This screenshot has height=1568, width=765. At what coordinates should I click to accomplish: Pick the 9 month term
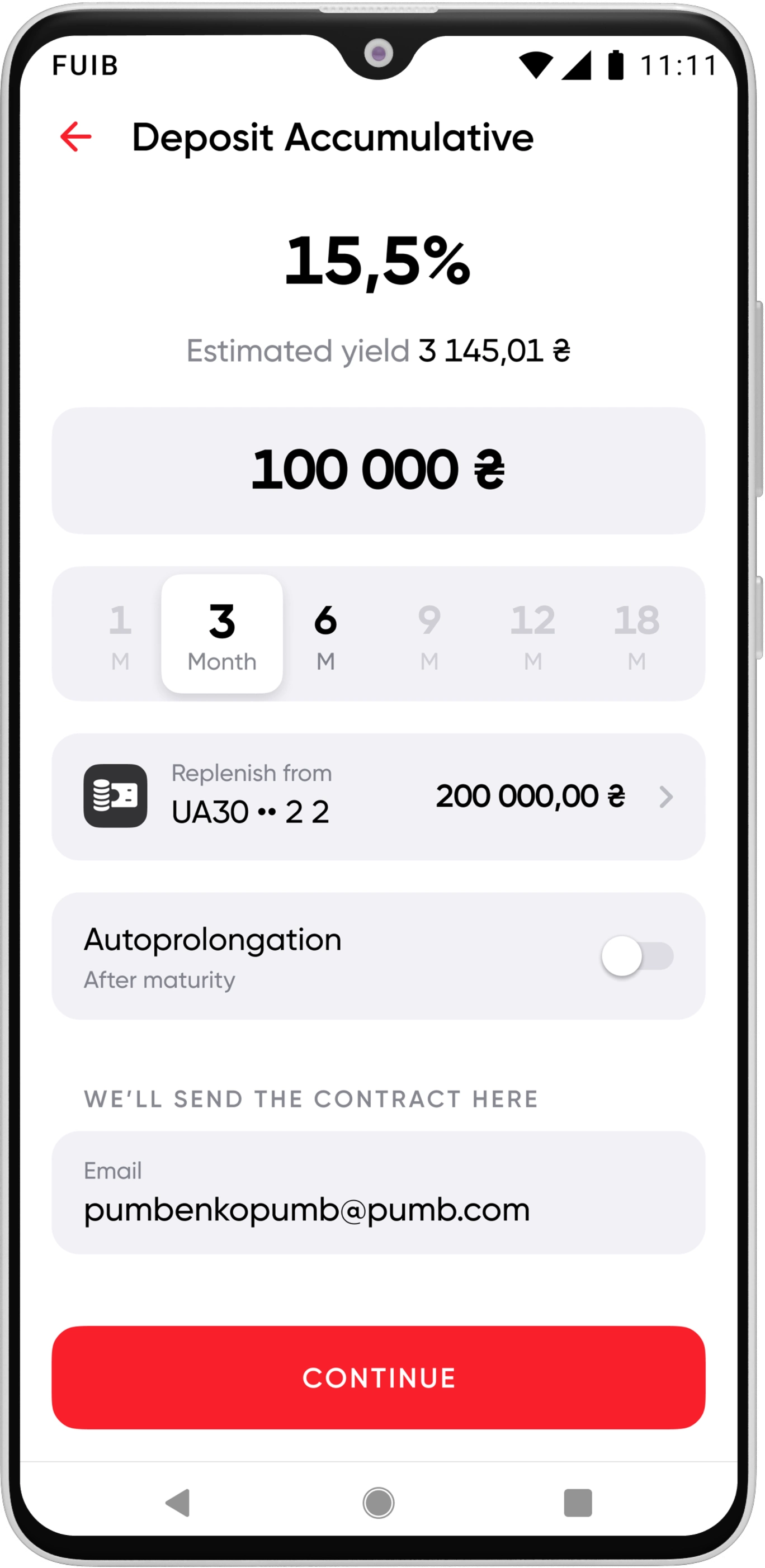point(429,634)
